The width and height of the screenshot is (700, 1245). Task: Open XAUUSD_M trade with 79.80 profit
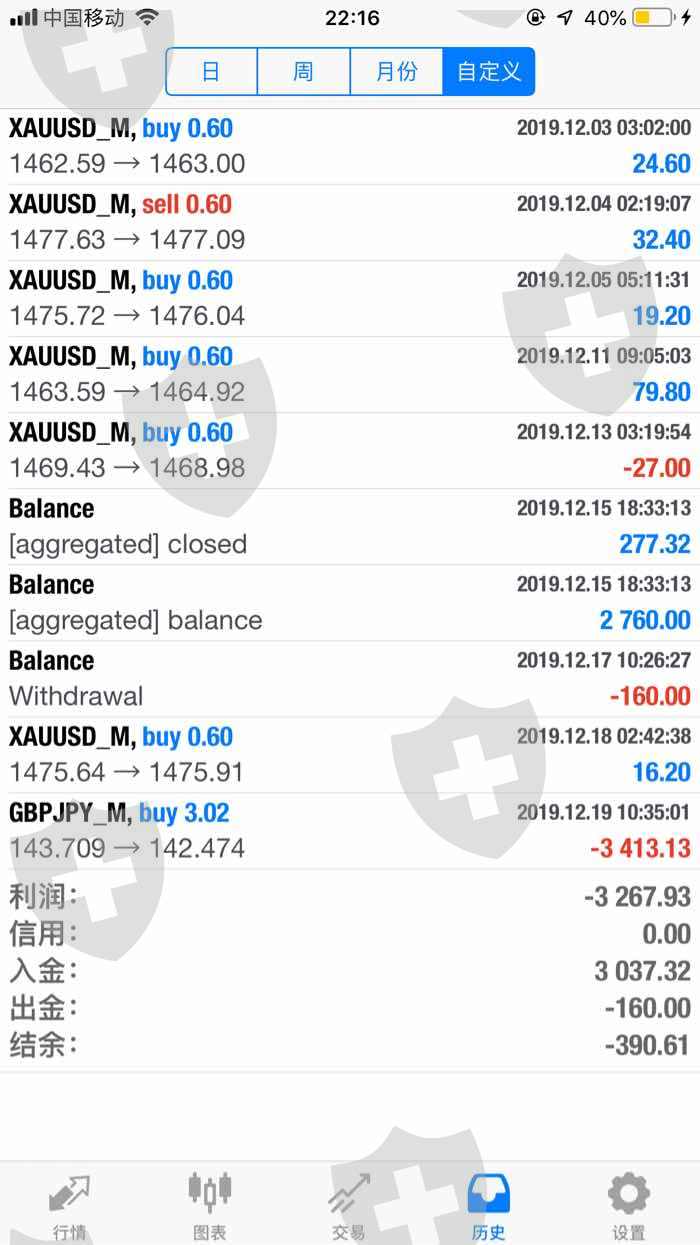pyautogui.click(x=350, y=375)
